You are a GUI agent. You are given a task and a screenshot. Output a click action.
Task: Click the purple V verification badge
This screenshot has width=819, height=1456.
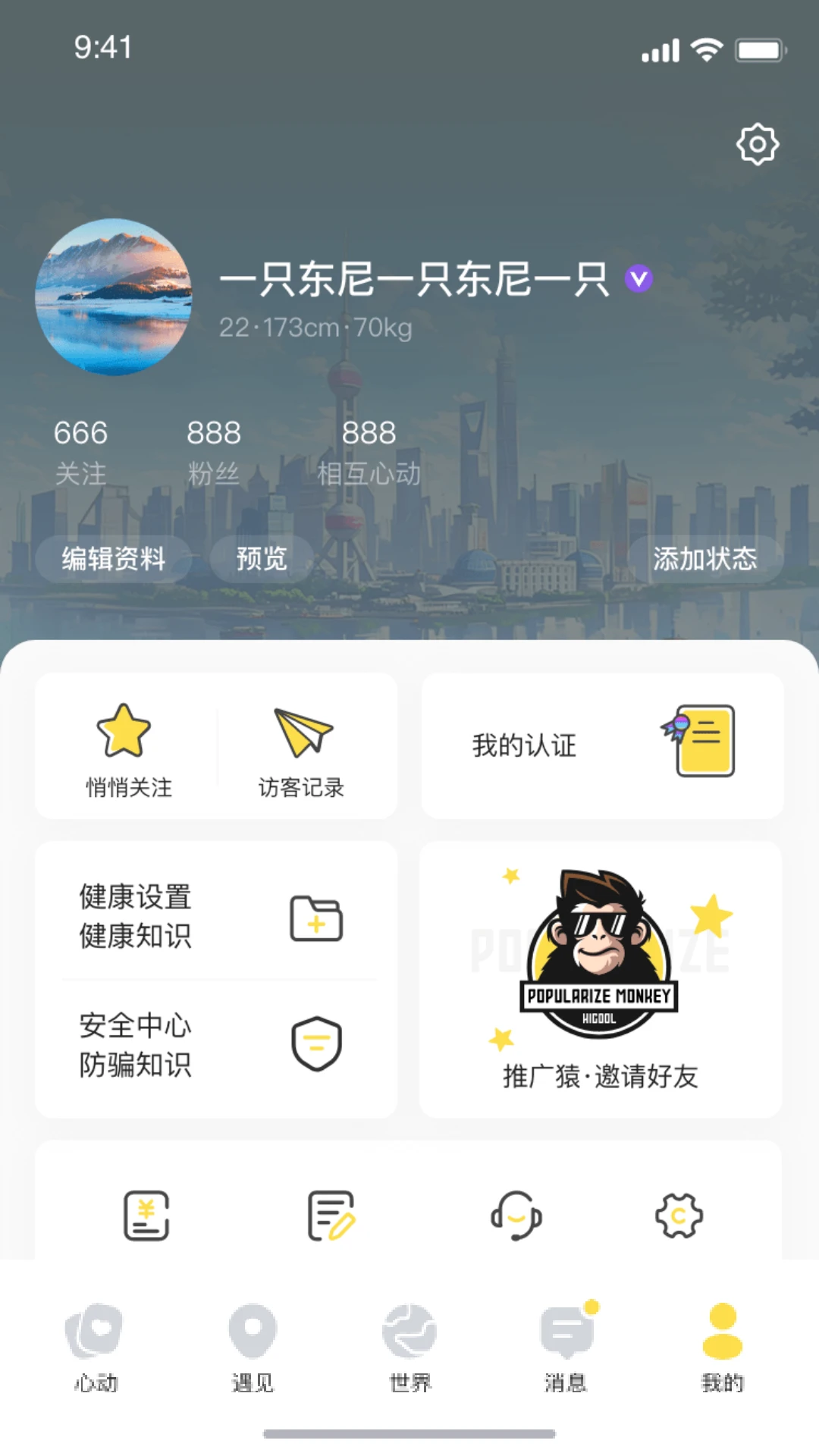(x=638, y=279)
